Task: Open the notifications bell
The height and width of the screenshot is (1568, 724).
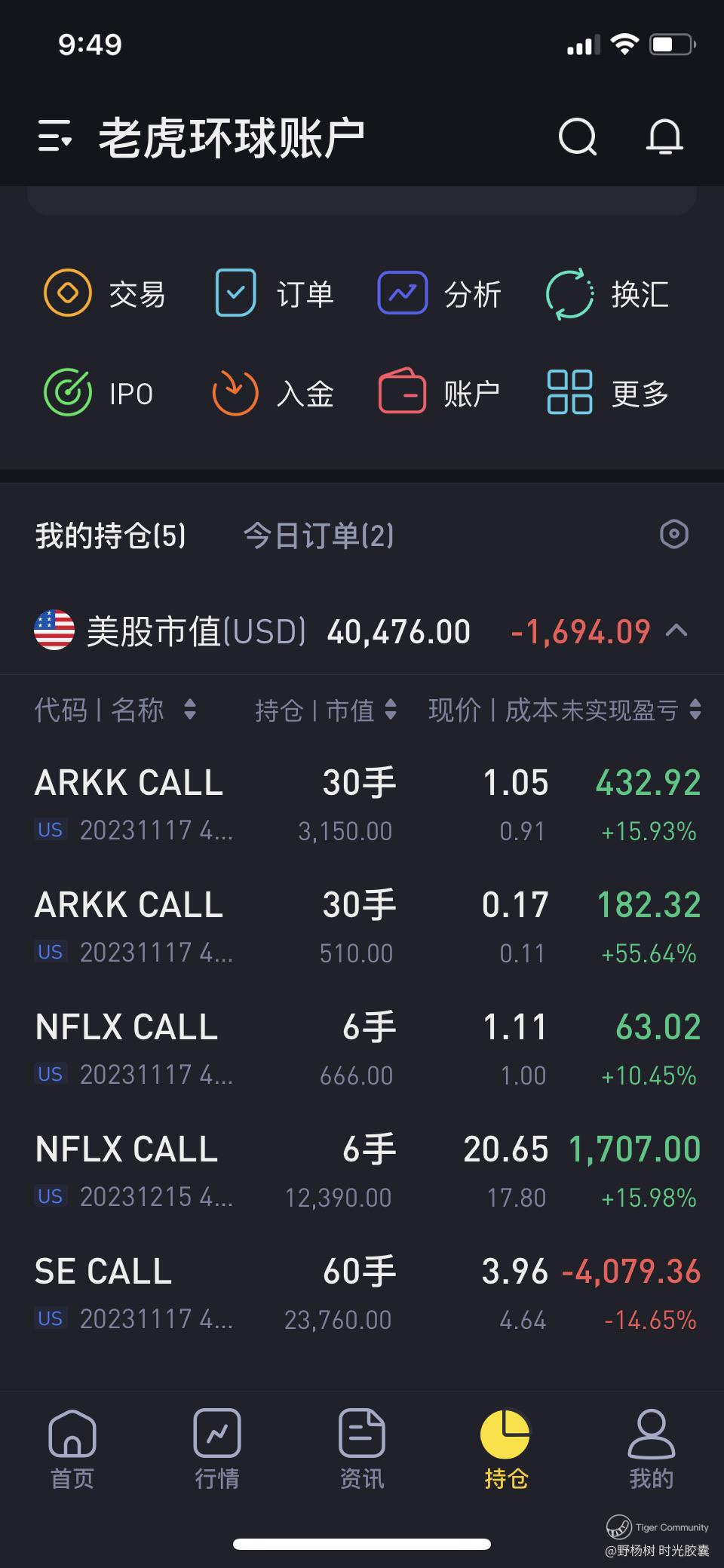Action: [665, 137]
